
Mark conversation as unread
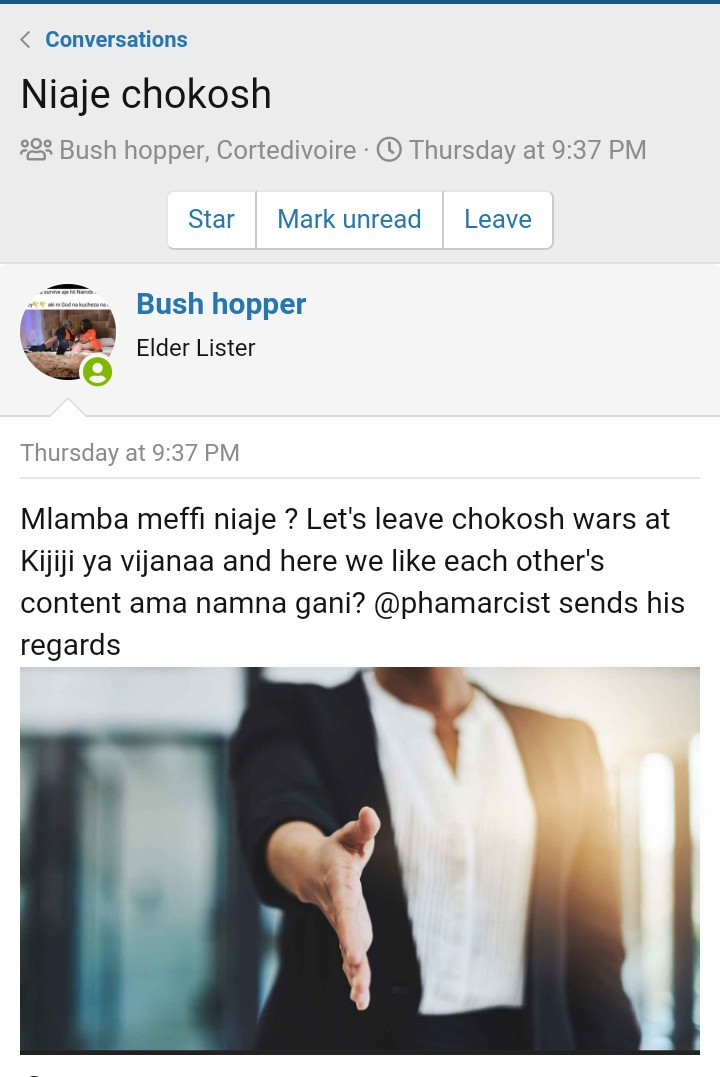click(349, 219)
